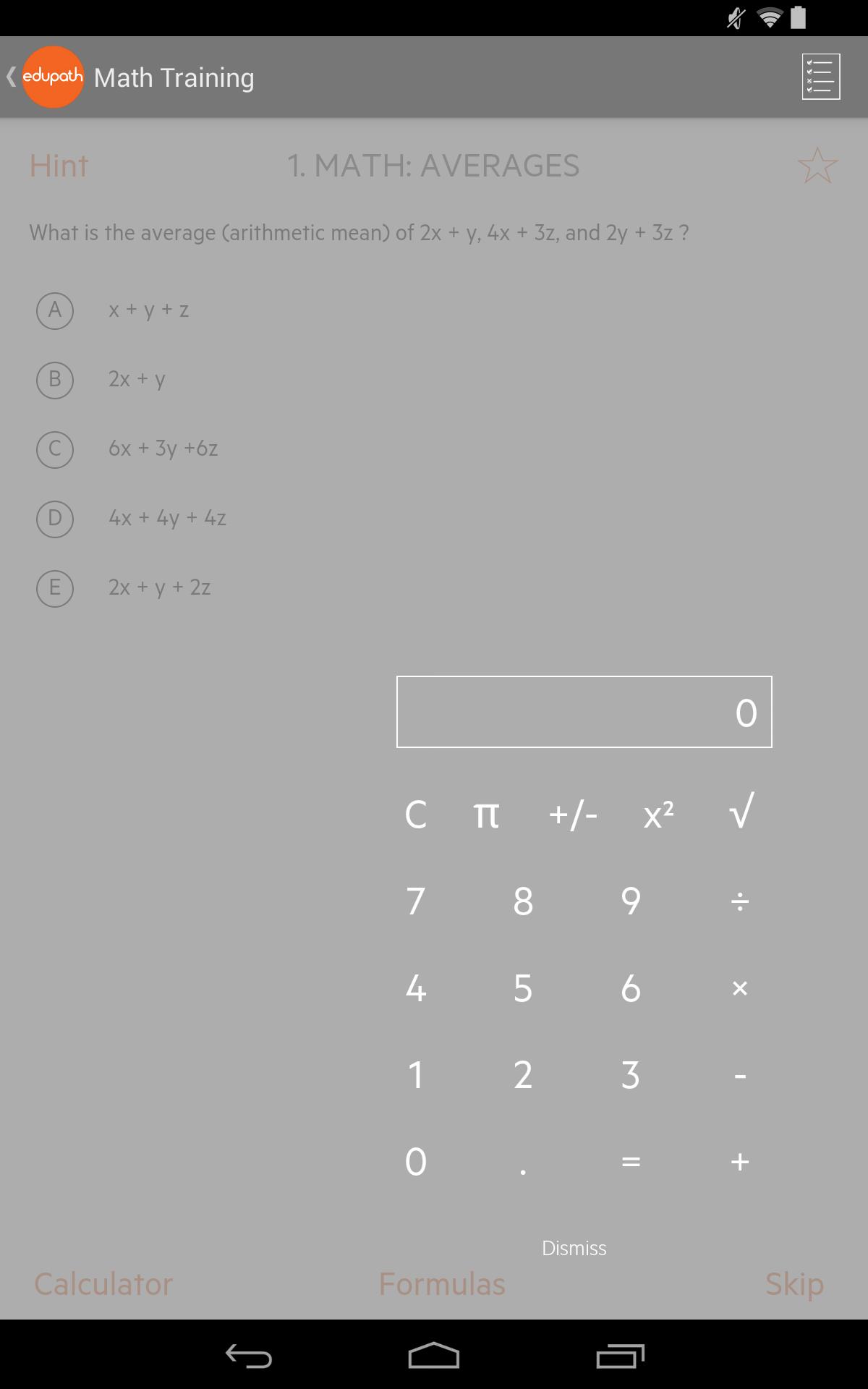Pick answer C: 6x + 3y + 6z
Image resolution: width=868 pixels, height=1389 pixels.
coord(55,449)
